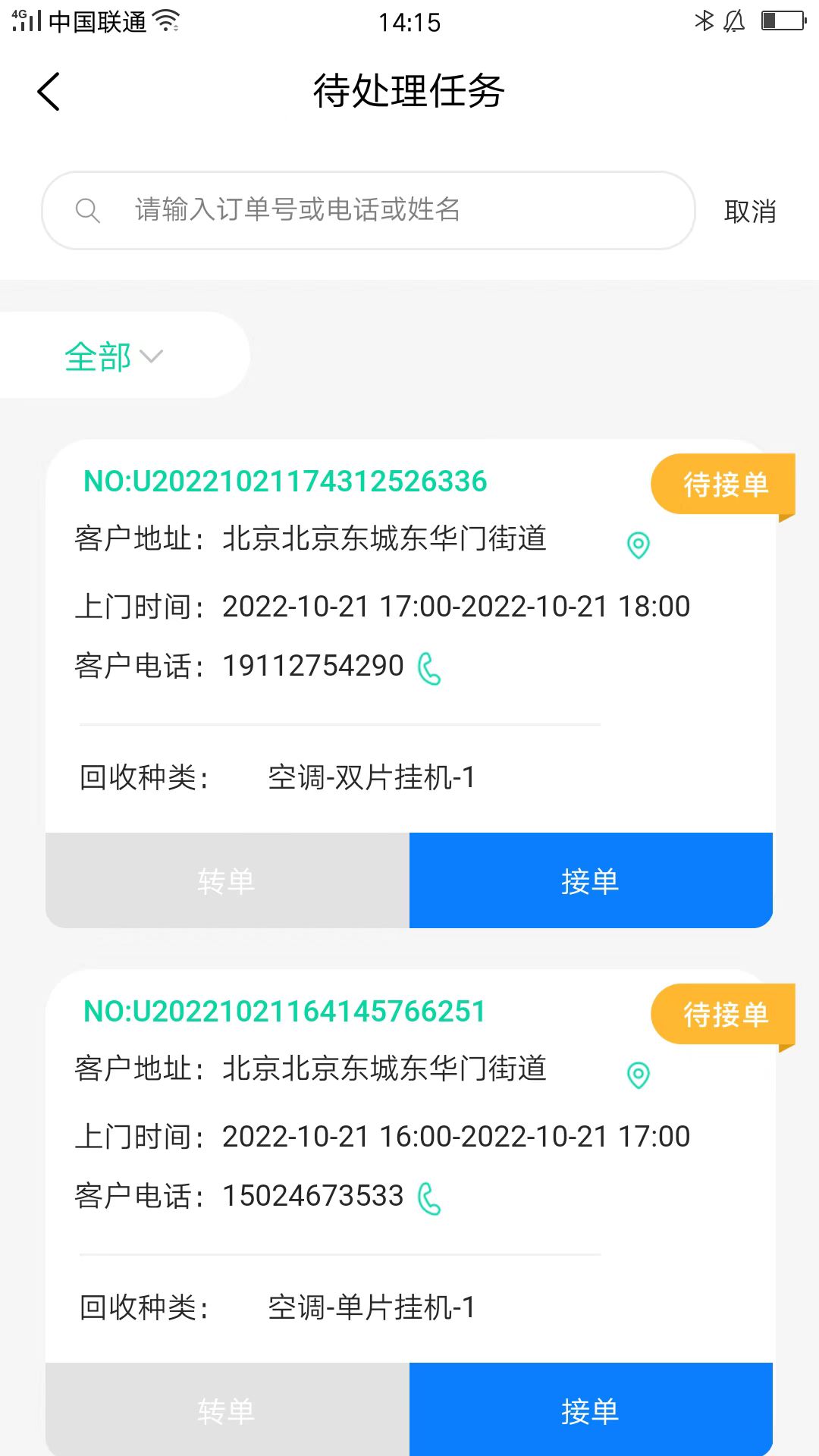This screenshot has height=1456, width=819.
Task: Click the Bluetooth icon in the status bar
Action: [x=705, y=20]
